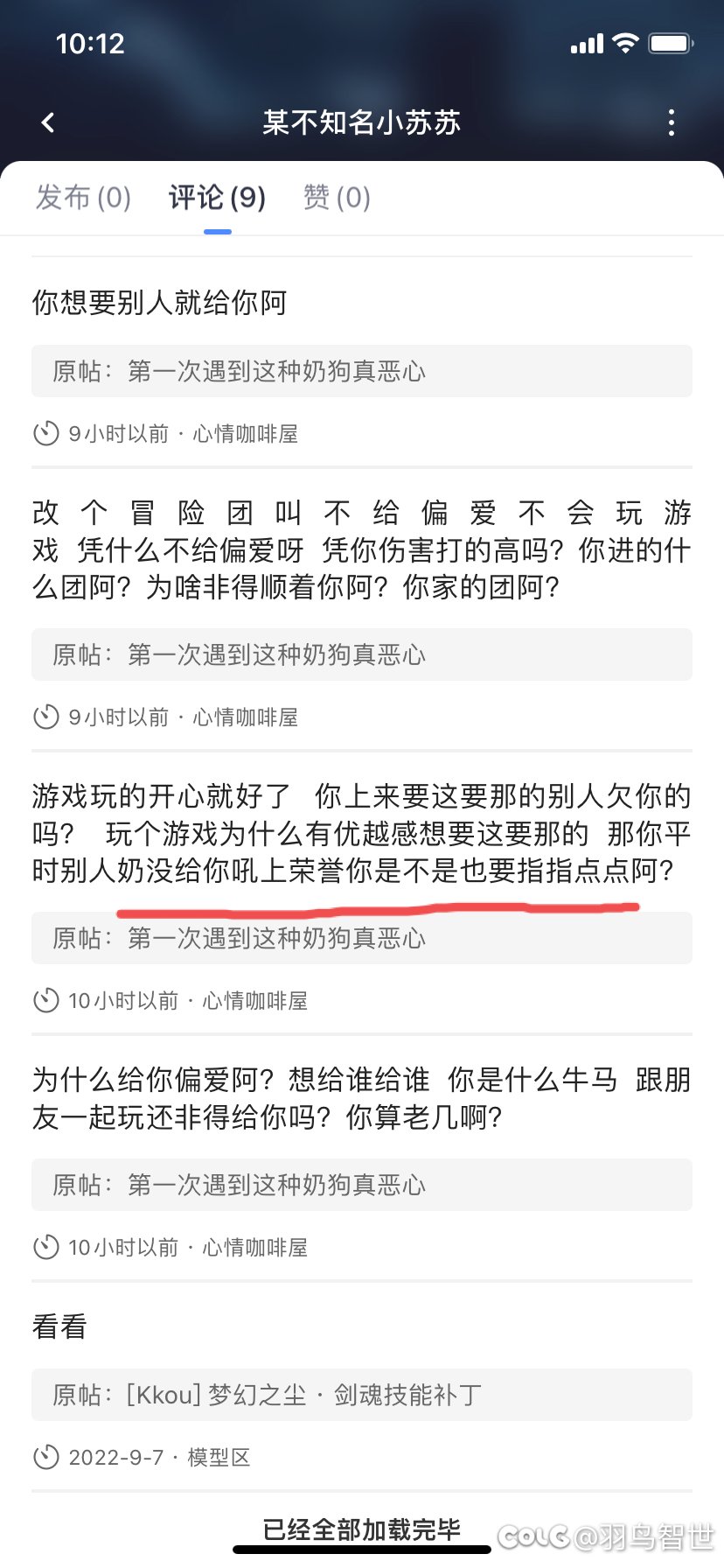
Task: Open original post [Kkou] 梦幻之尘·剑魂技能补丁
Action: (x=362, y=1395)
